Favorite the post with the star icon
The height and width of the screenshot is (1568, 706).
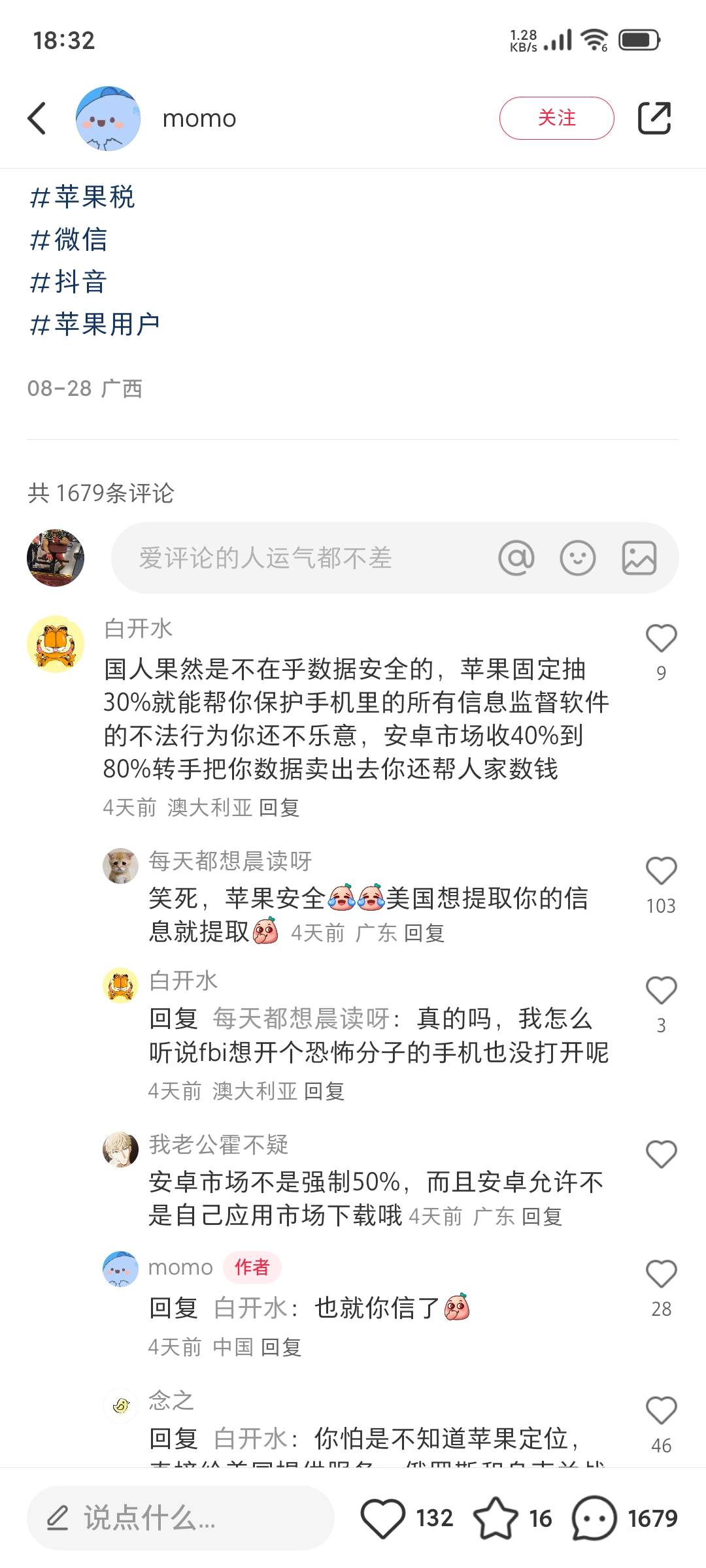tap(495, 1518)
